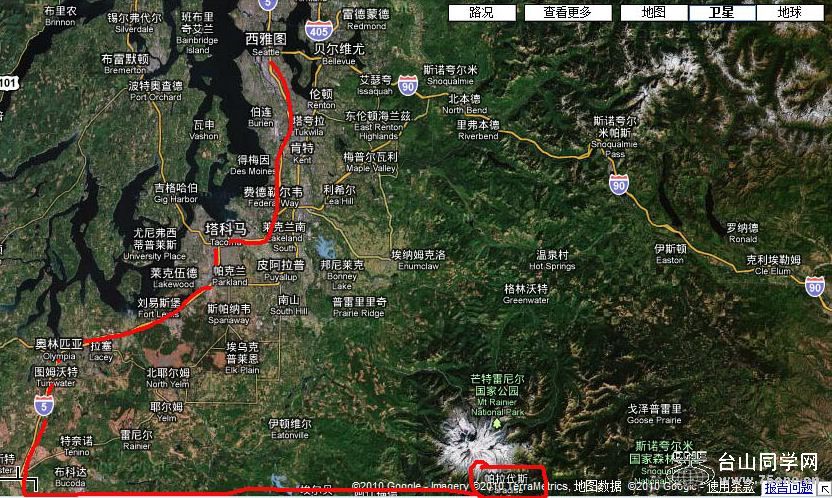Toggle the 路况 traffic layer
The image size is (832, 498).
point(481,13)
